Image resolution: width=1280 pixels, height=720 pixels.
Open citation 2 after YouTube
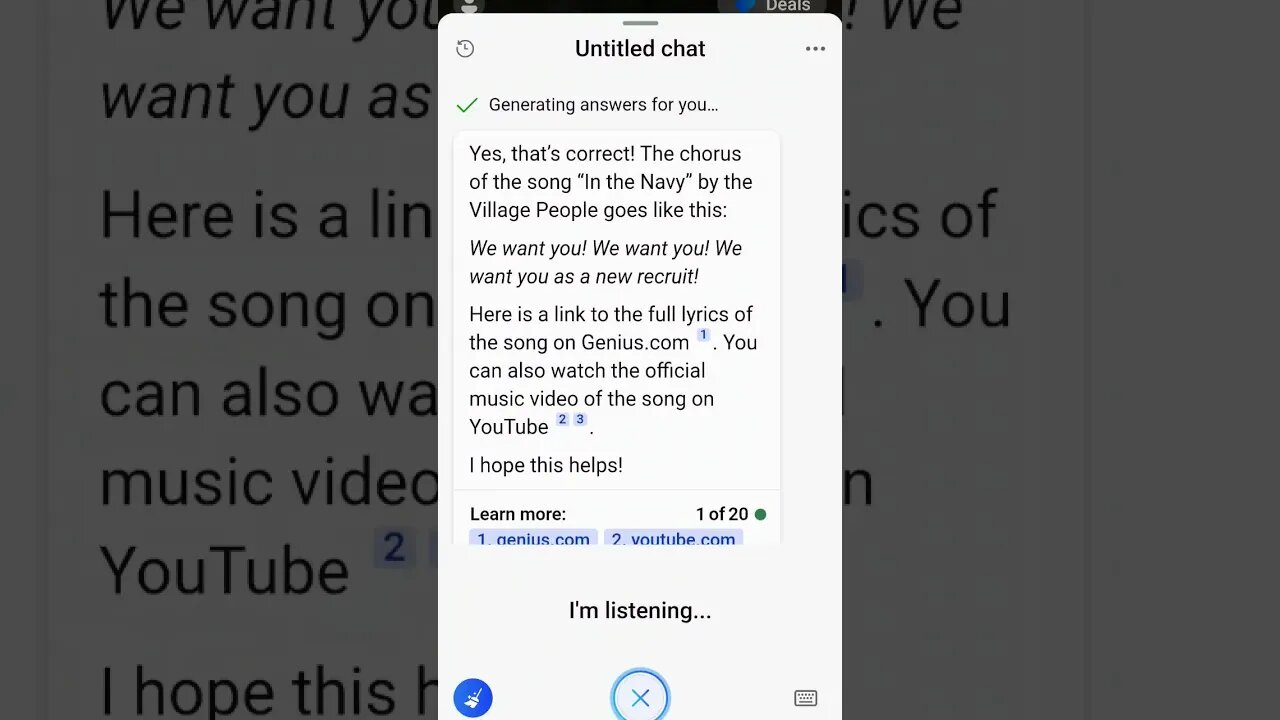(x=562, y=419)
